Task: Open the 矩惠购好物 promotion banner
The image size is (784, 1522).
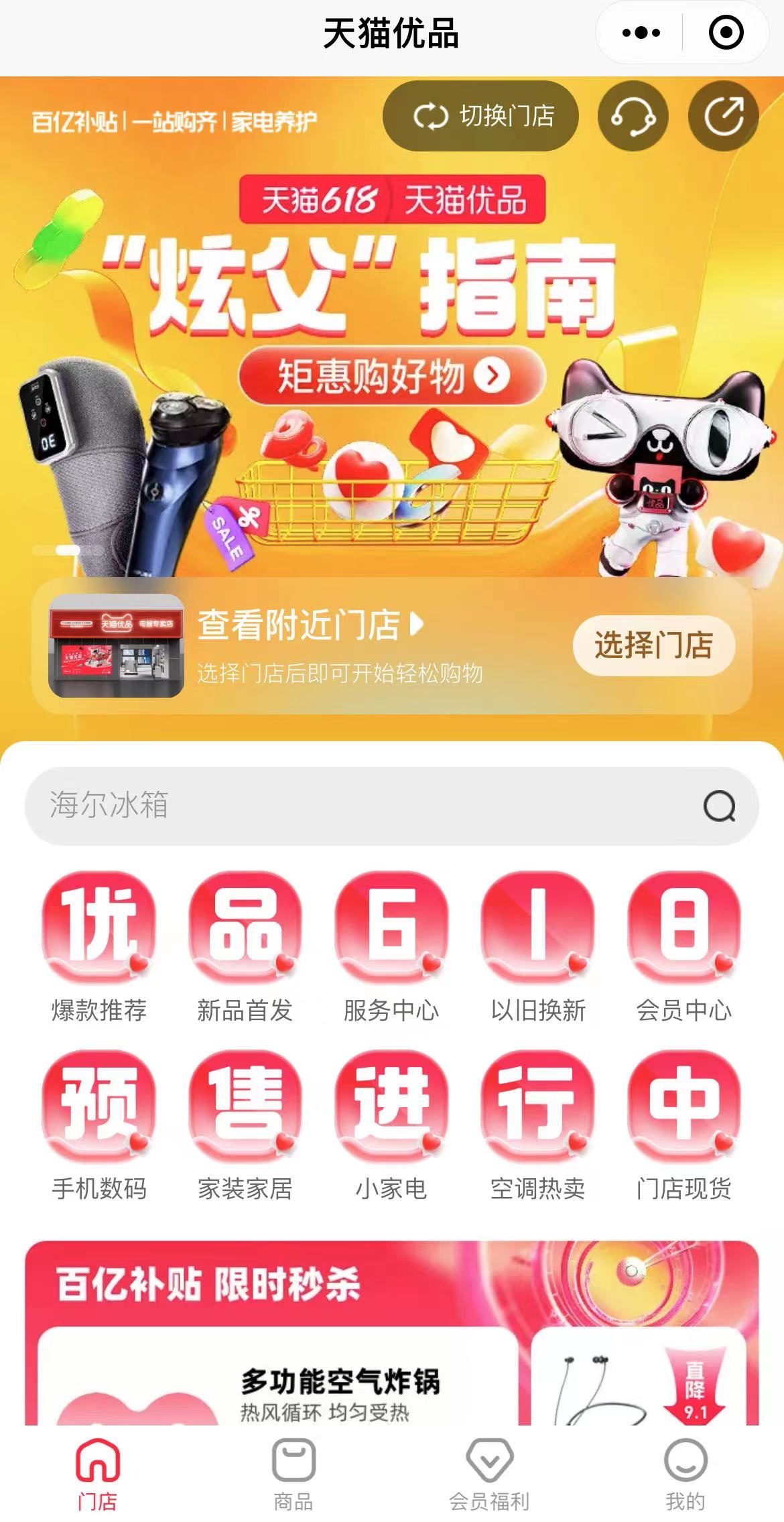Action: point(392,375)
